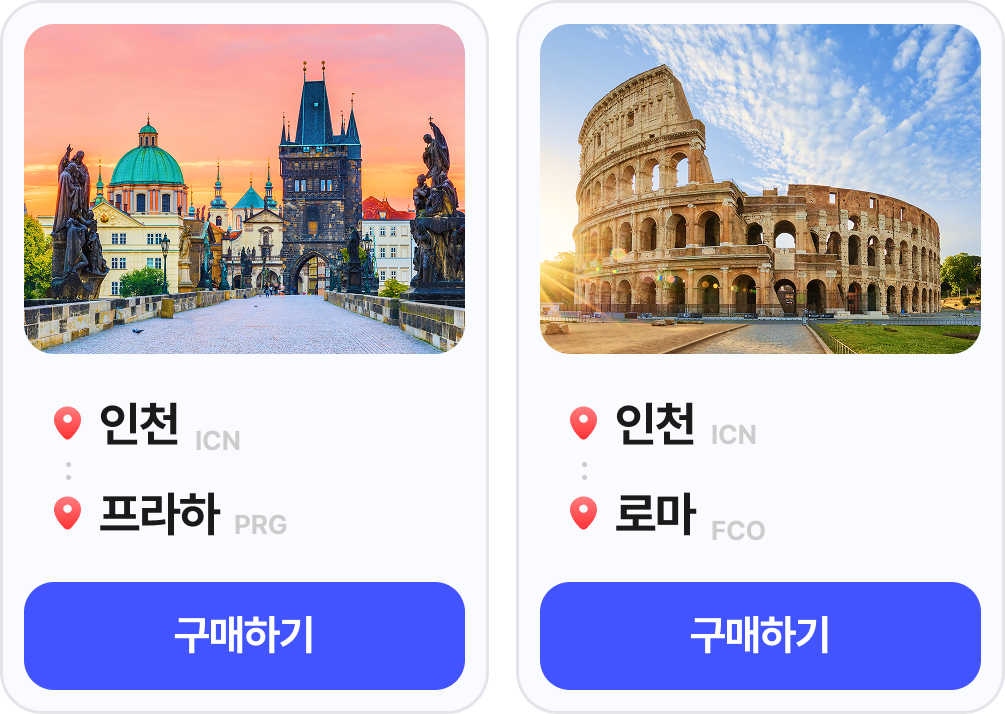1005x714 pixels.
Task: Tap 구매하기 for the 인천–프라하 flight
Action: tap(244, 636)
